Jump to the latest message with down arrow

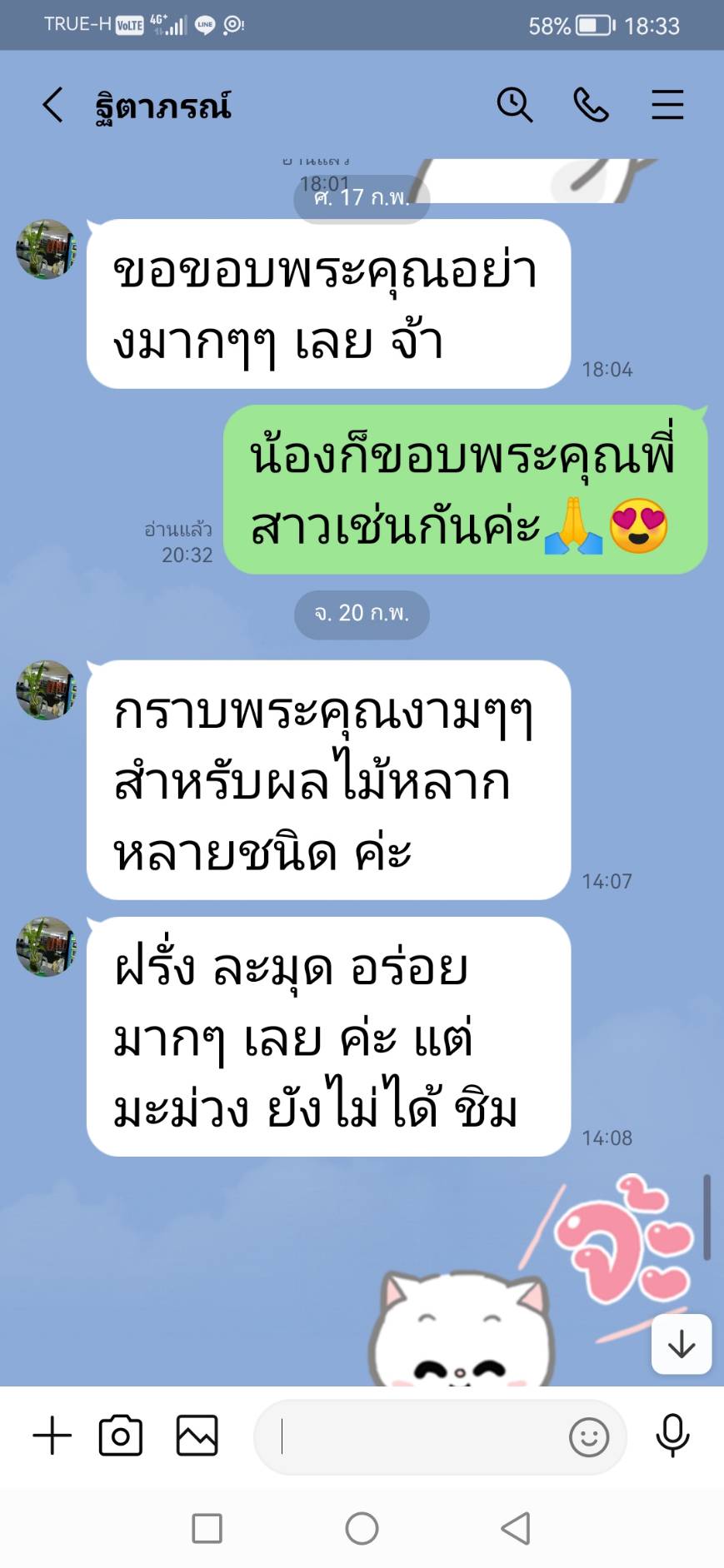[682, 1343]
